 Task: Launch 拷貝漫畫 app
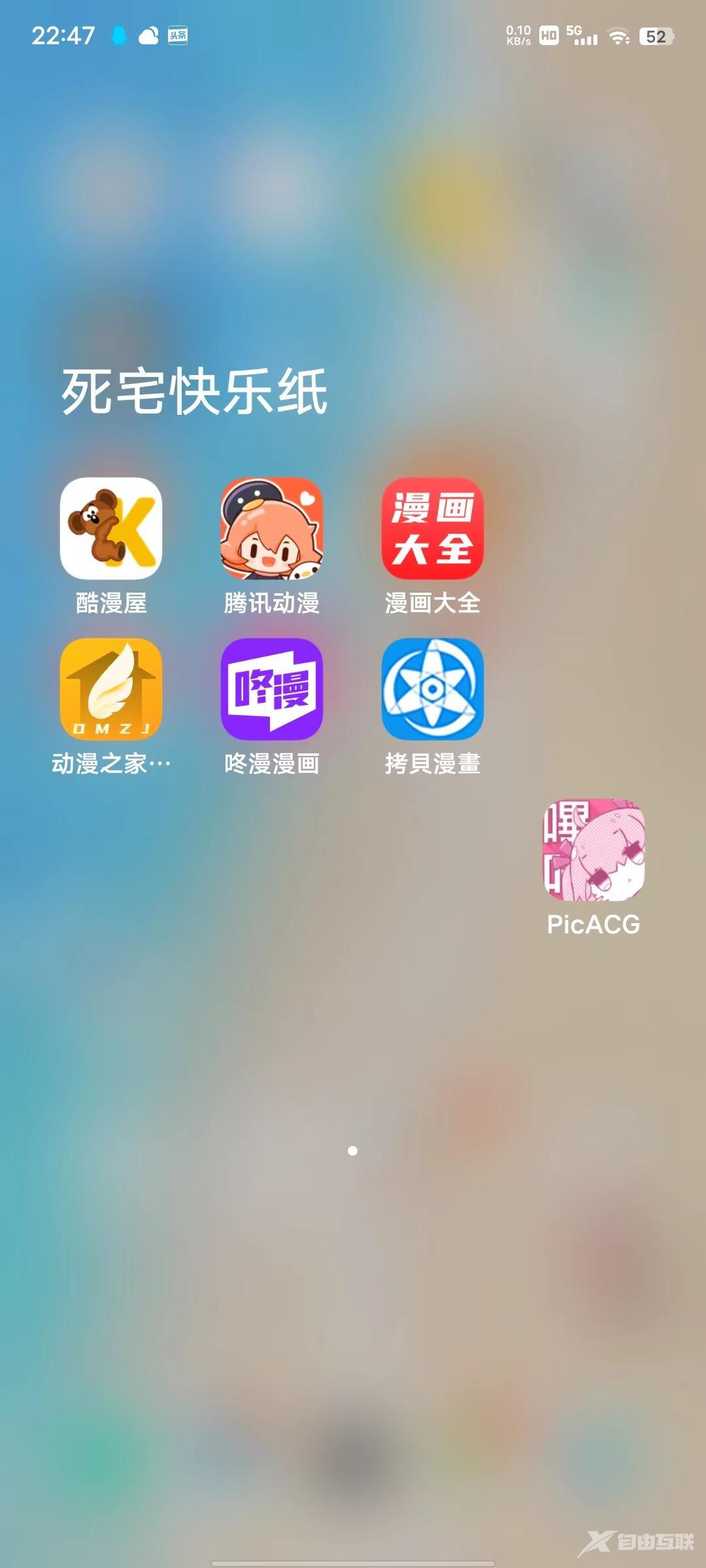(x=433, y=689)
